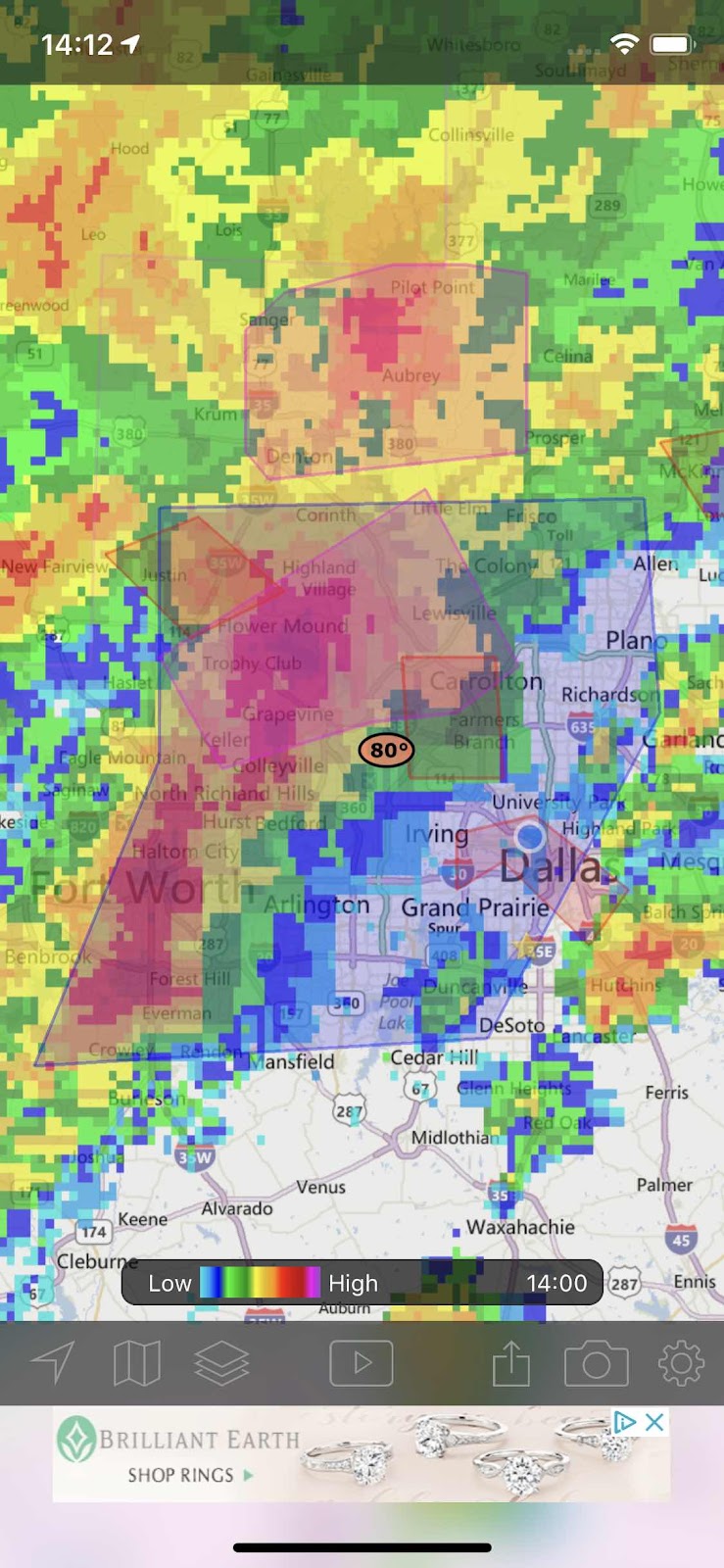Screen dimensions: 724x1568
Task: Play the radar animation loop
Action: 362,1363
